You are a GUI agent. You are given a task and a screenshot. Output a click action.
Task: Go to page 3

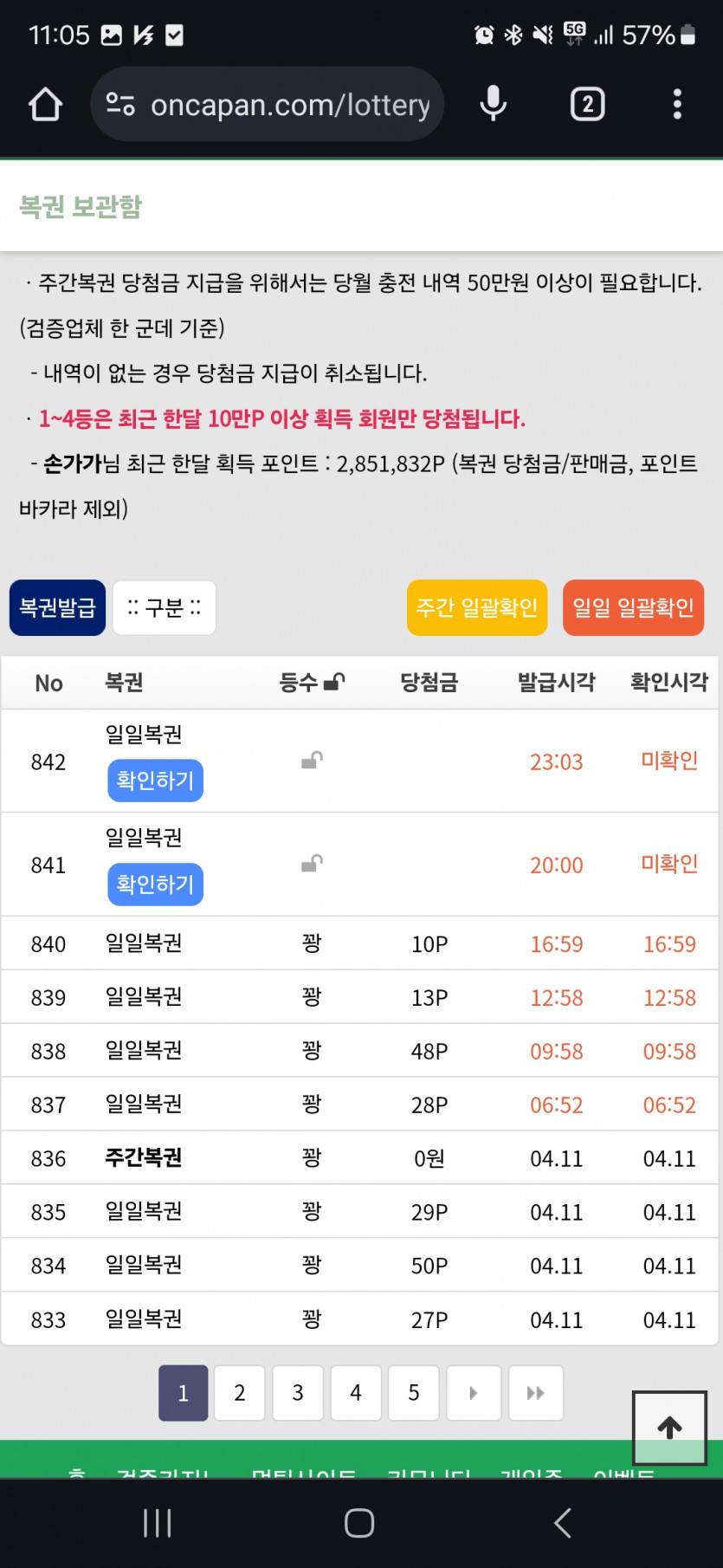click(298, 1393)
